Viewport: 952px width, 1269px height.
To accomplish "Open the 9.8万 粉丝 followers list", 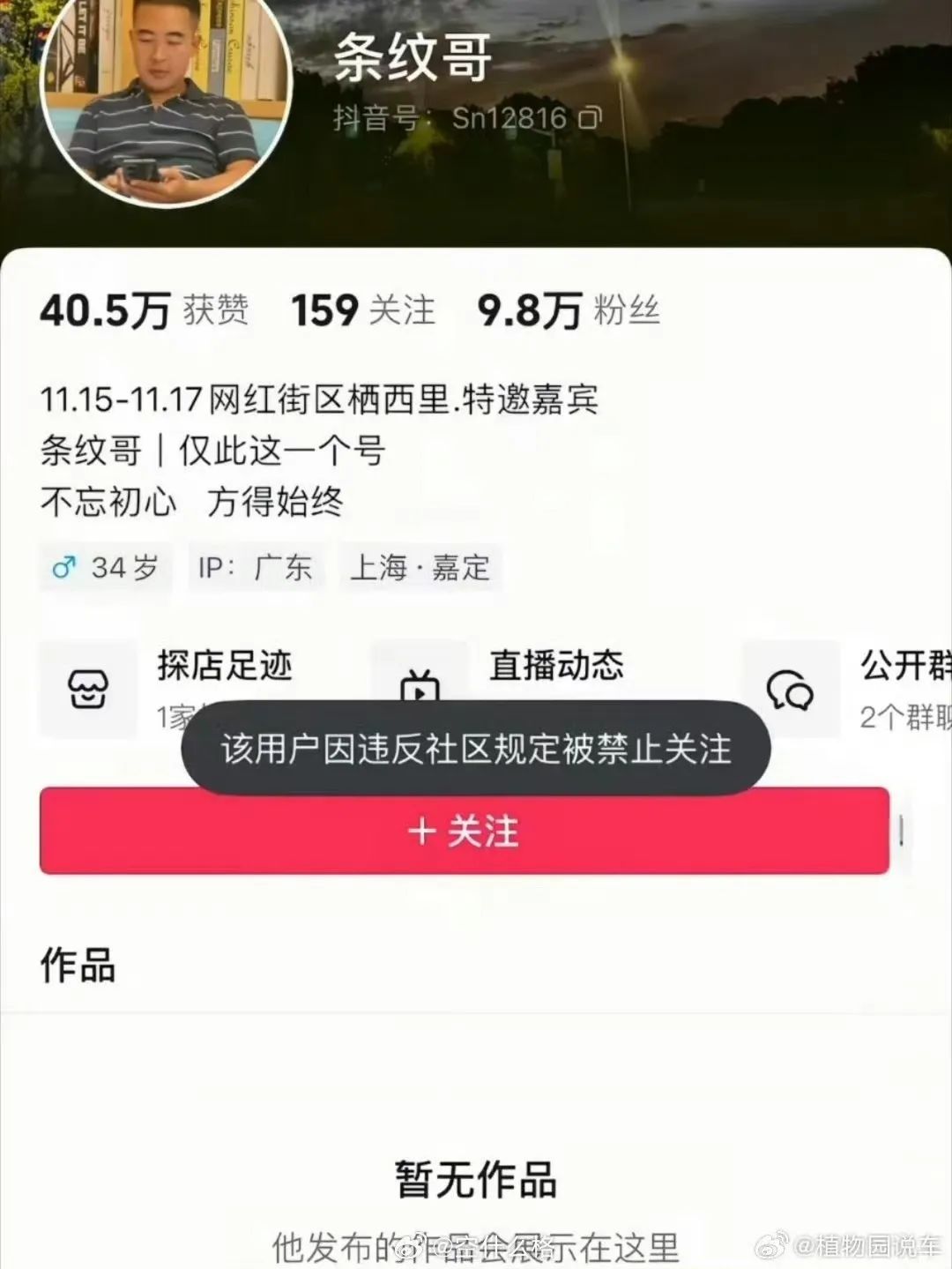I will click(568, 310).
